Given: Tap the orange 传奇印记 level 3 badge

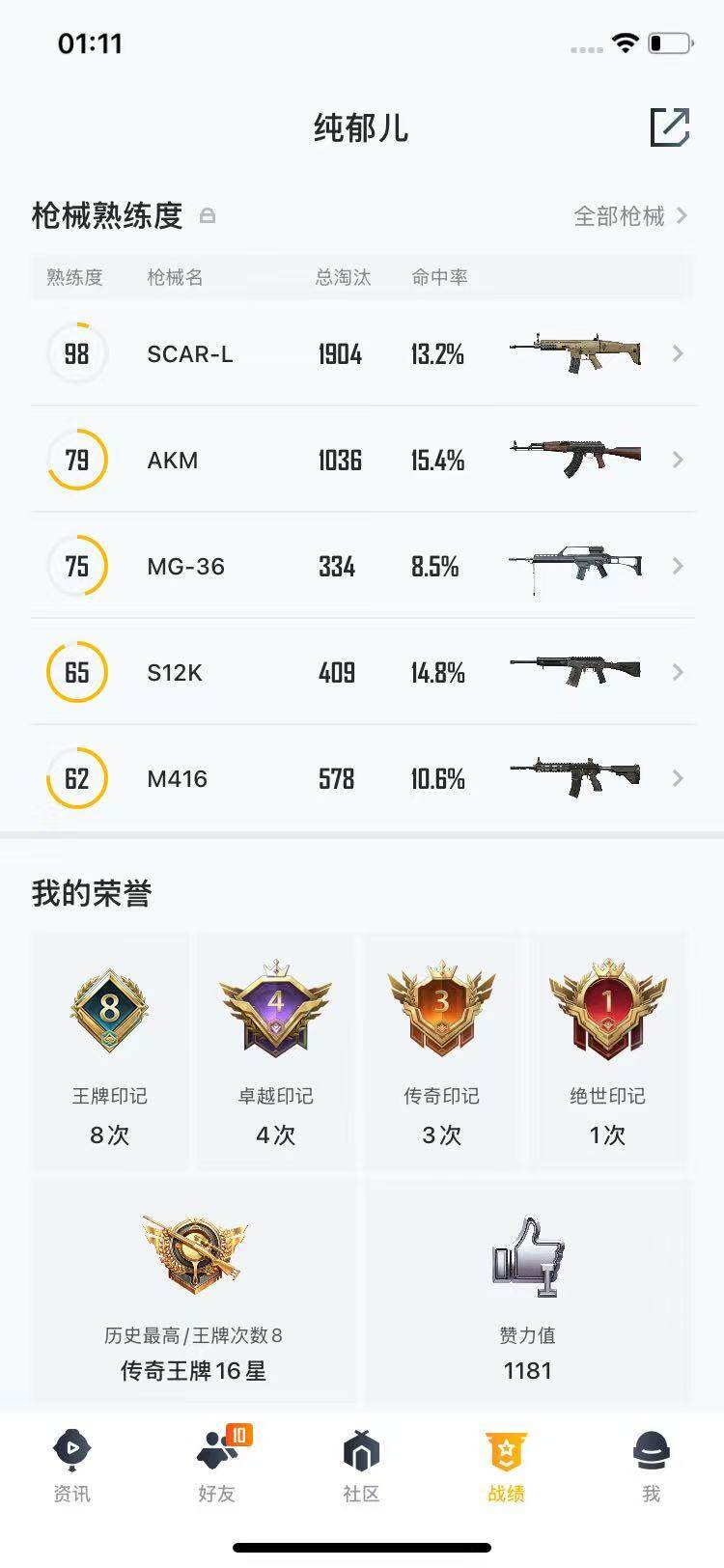Looking at the screenshot, I should (442, 1008).
